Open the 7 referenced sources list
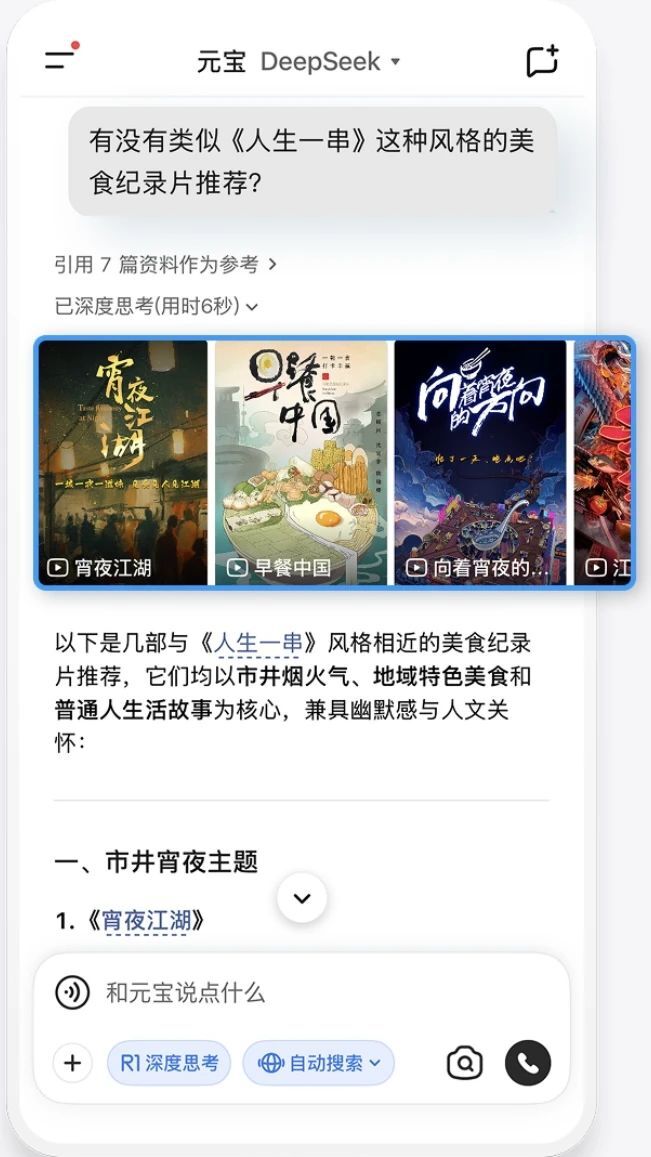The height and width of the screenshot is (1157, 651). coord(166,265)
